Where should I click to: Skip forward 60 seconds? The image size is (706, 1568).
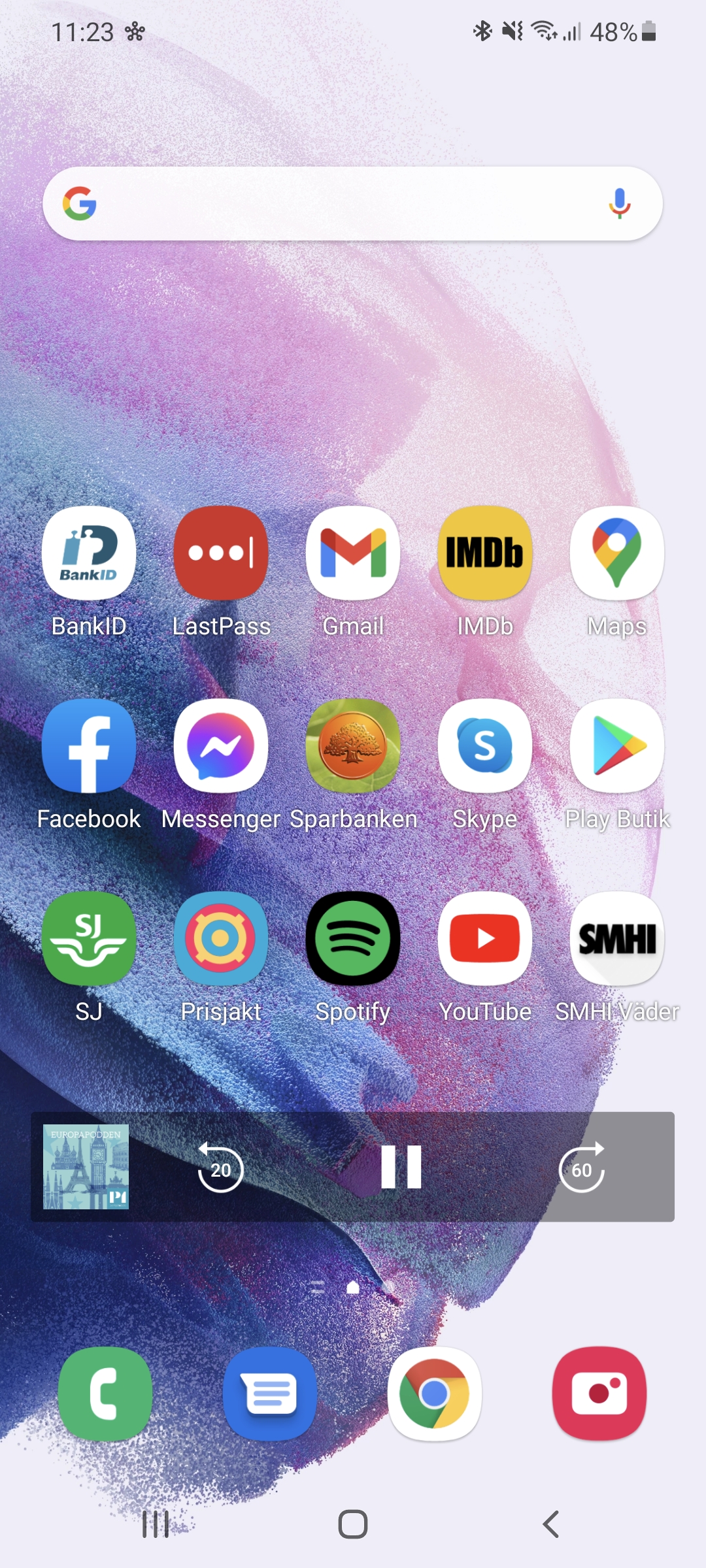point(581,1168)
